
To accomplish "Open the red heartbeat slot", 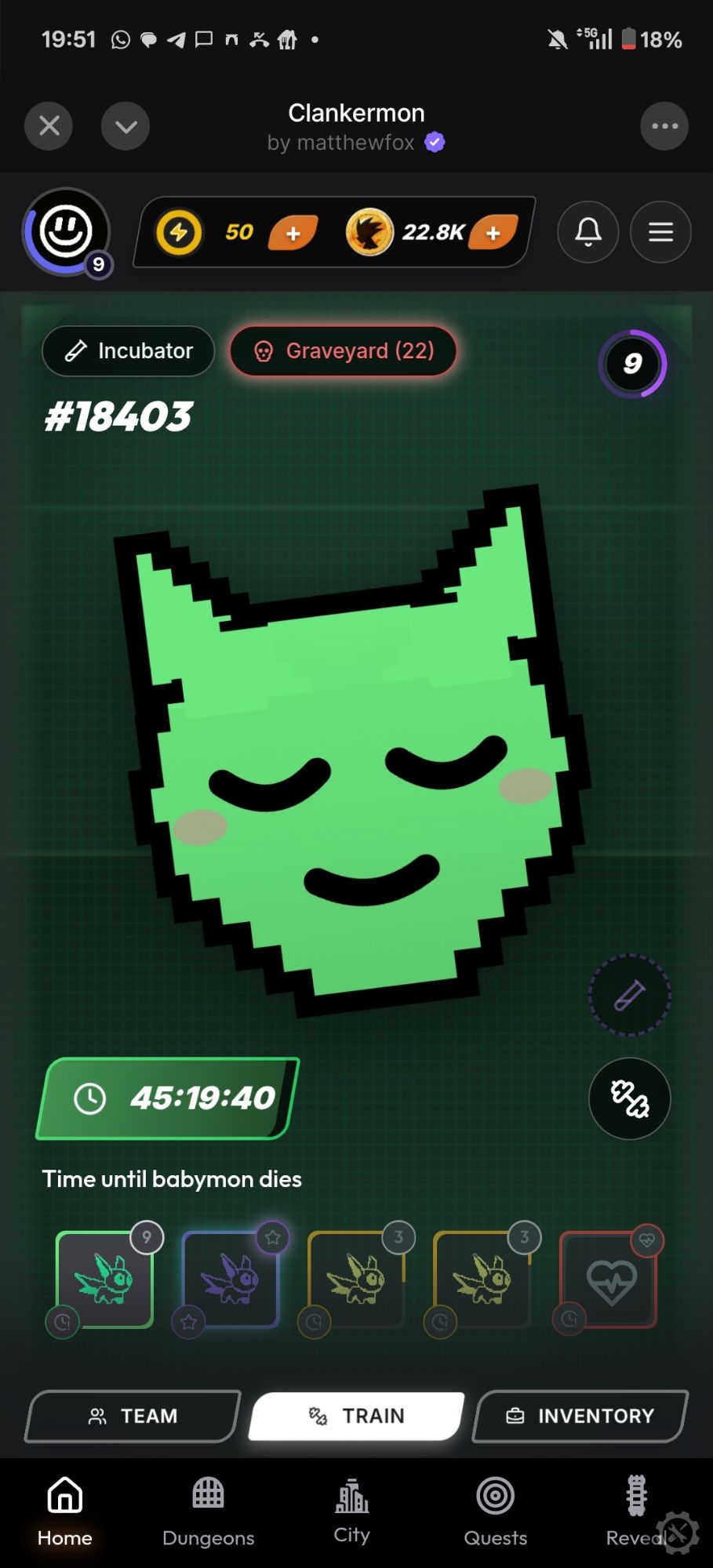I will 610,1279.
